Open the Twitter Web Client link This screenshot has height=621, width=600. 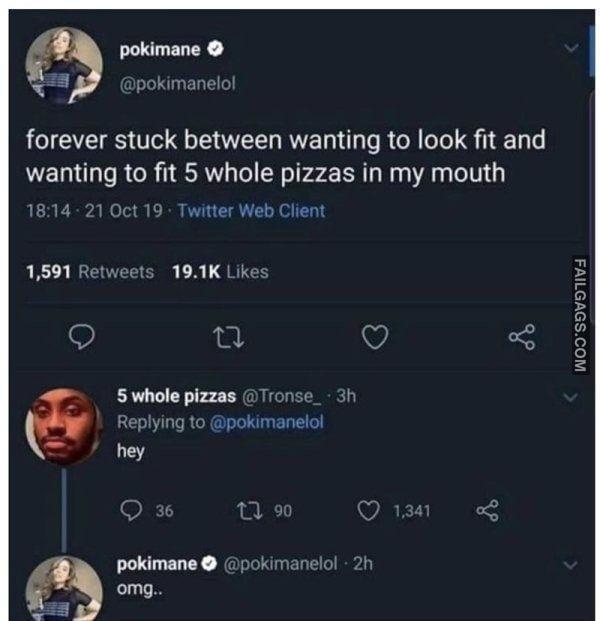click(x=250, y=212)
